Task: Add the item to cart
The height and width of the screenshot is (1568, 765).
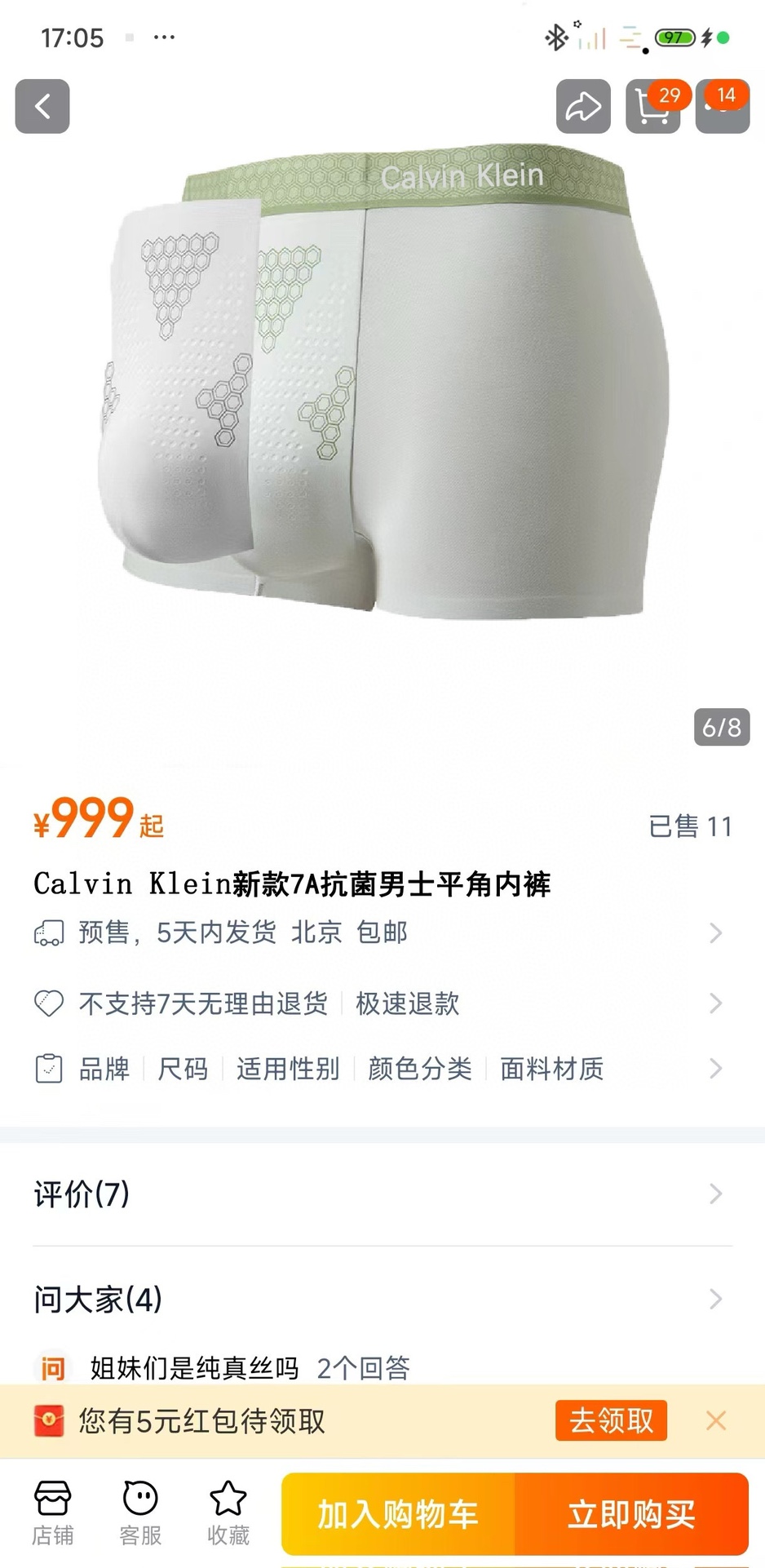Action: click(x=398, y=1514)
